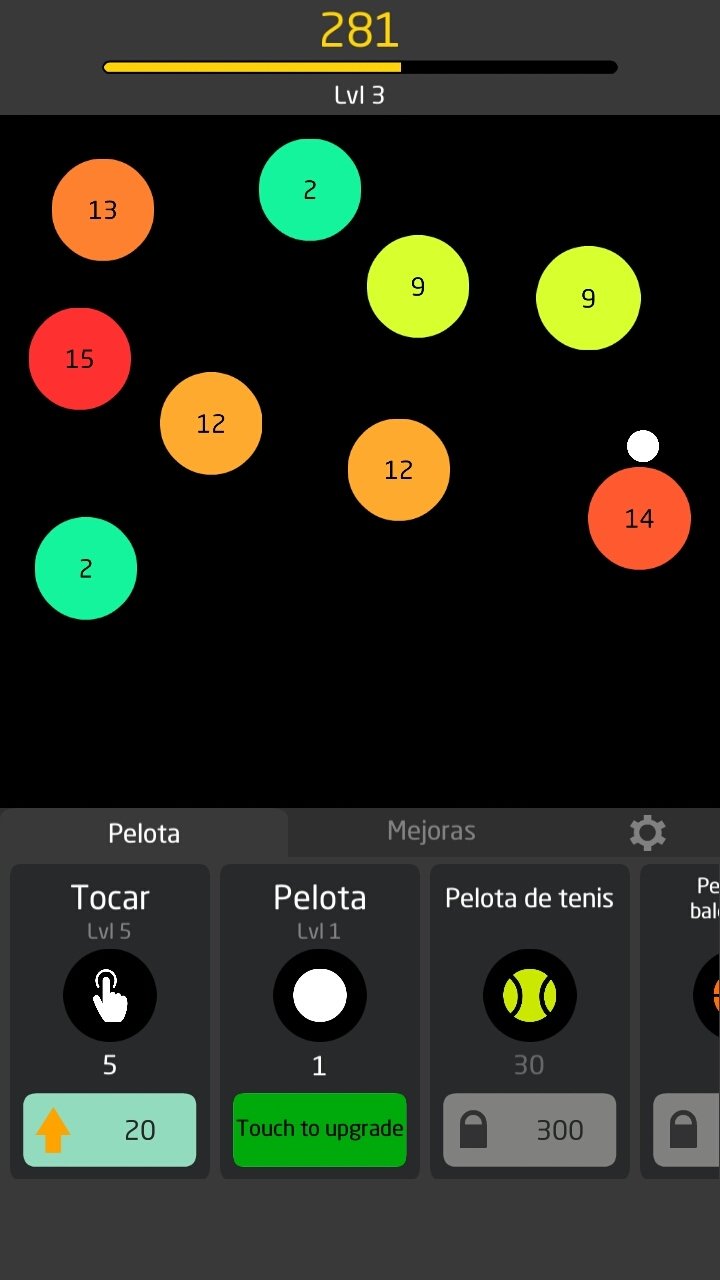Switch to the Mejoras tab
720x1280 pixels.
coord(431,831)
